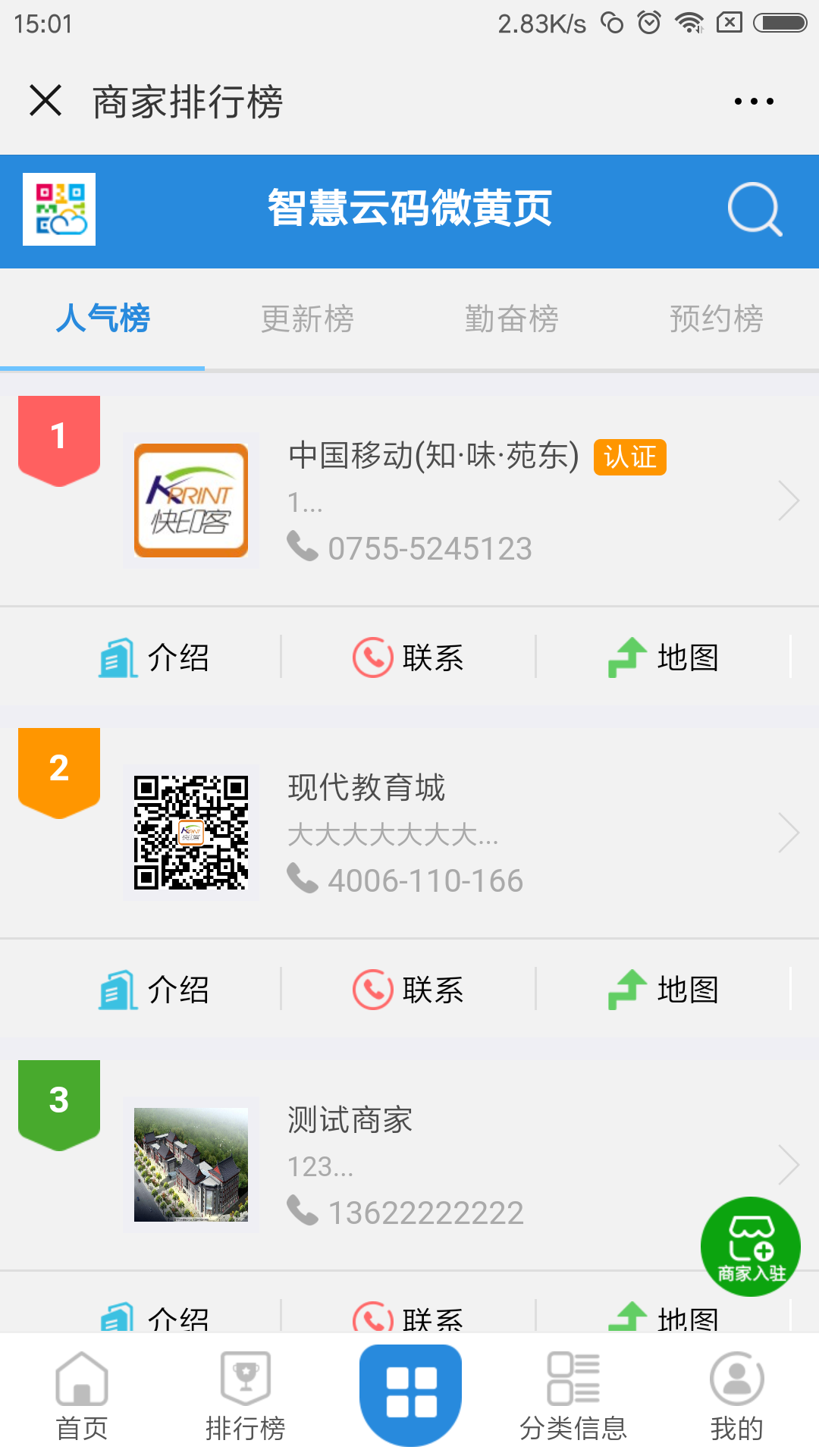Tap 联系 under 现代教育城
The width and height of the screenshot is (819, 1456).
point(409,990)
